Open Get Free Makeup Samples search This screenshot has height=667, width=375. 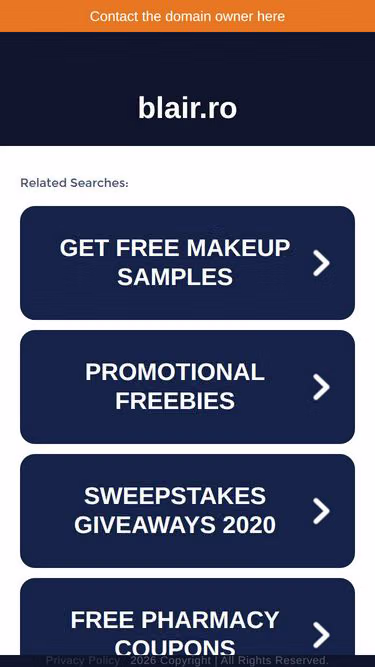pyautogui.click(x=188, y=263)
